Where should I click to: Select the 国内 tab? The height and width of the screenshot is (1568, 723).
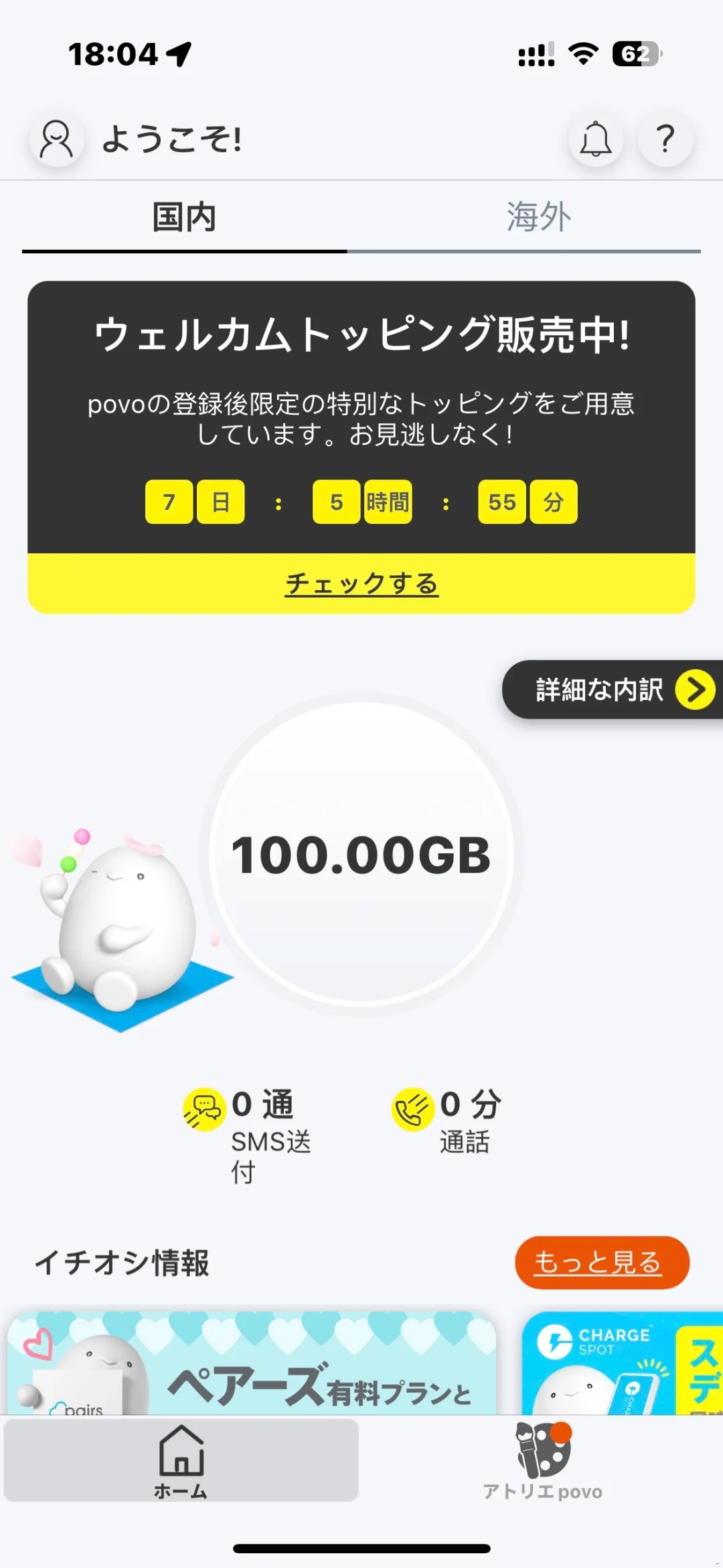tap(184, 218)
